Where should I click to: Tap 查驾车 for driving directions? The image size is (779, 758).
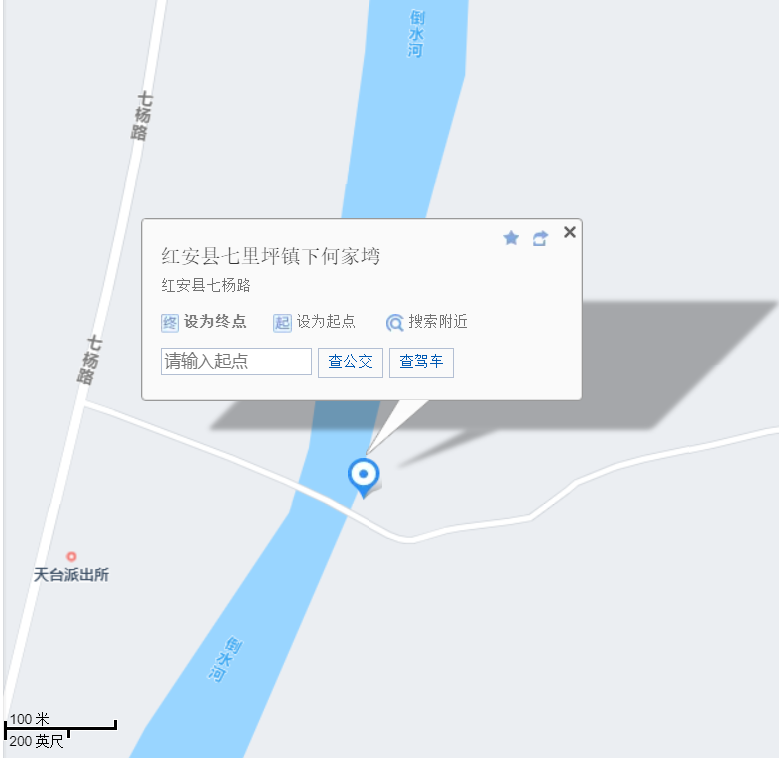point(421,362)
